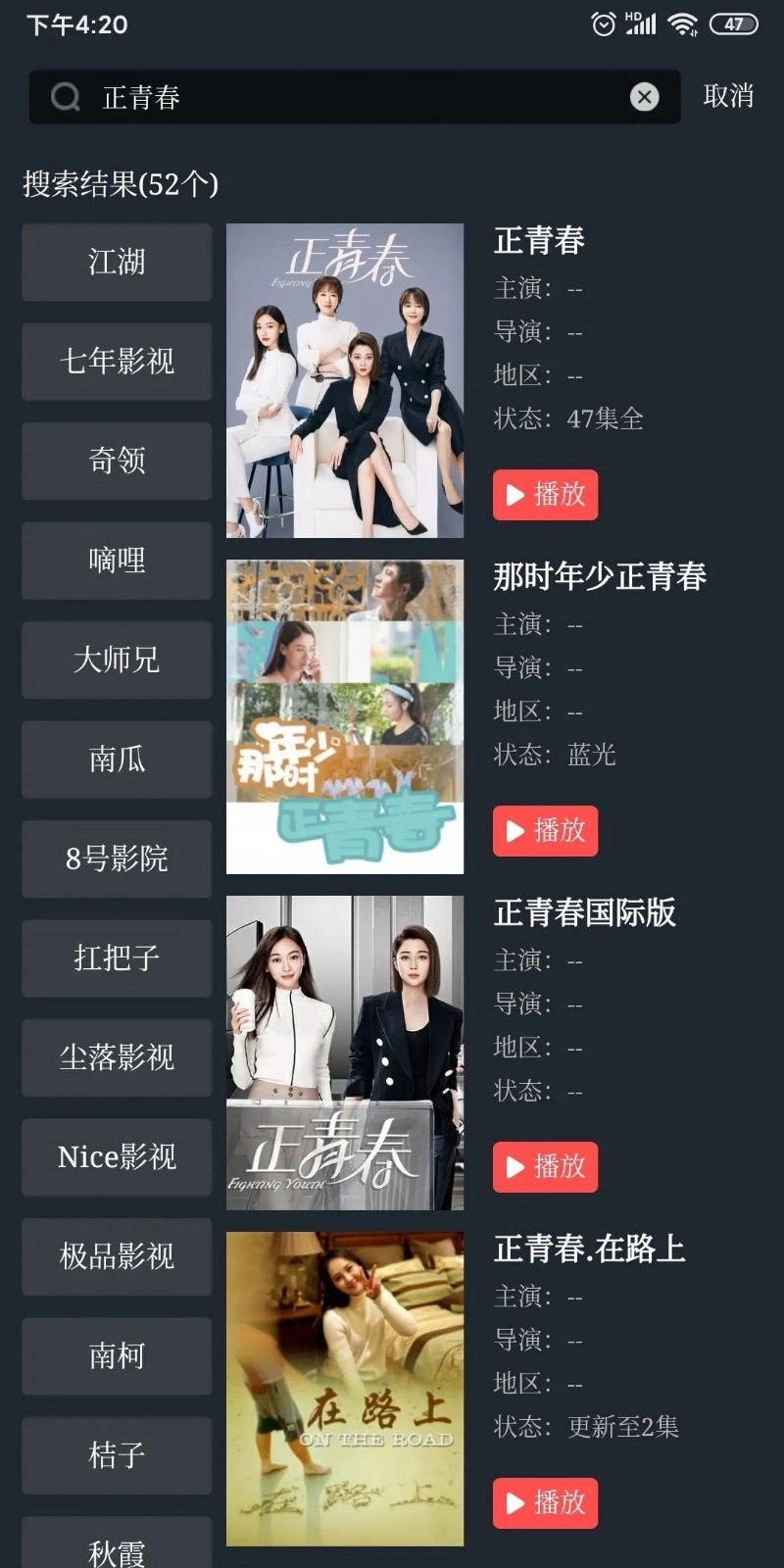Screen dimensions: 784x1568
Task: Switch to the Nice影视 source
Action: click(116, 1157)
